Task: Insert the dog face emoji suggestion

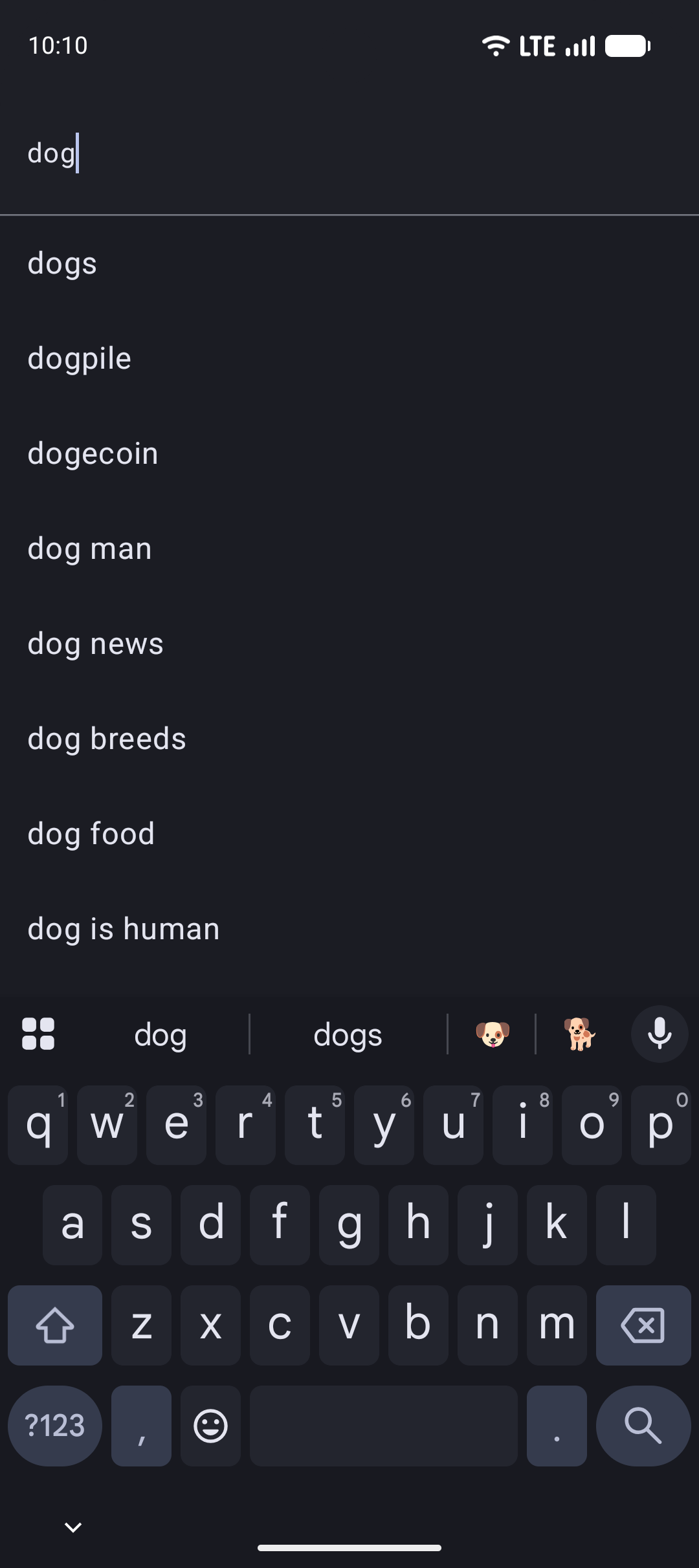Action: click(492, 1034)
